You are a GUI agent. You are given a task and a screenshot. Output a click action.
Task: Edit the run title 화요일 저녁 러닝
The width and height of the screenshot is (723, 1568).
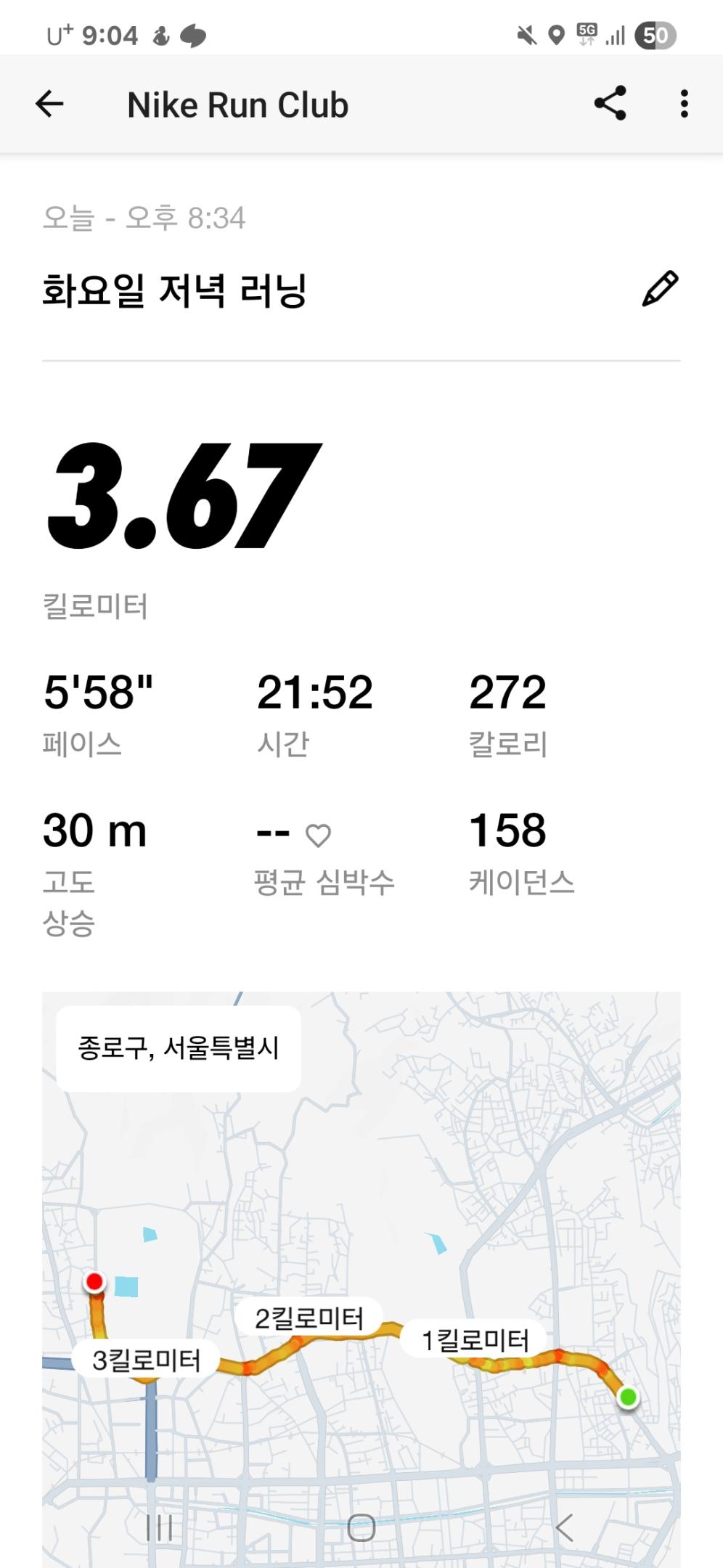(x=660, y=289)
